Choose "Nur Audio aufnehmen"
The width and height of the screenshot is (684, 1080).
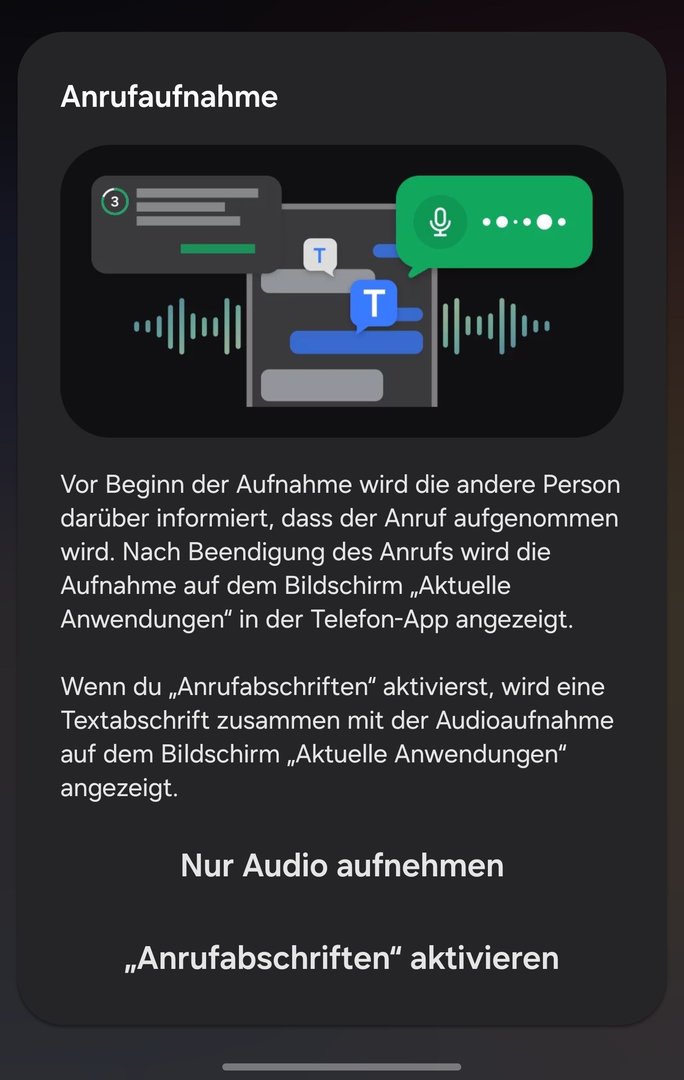click(342, 865)
